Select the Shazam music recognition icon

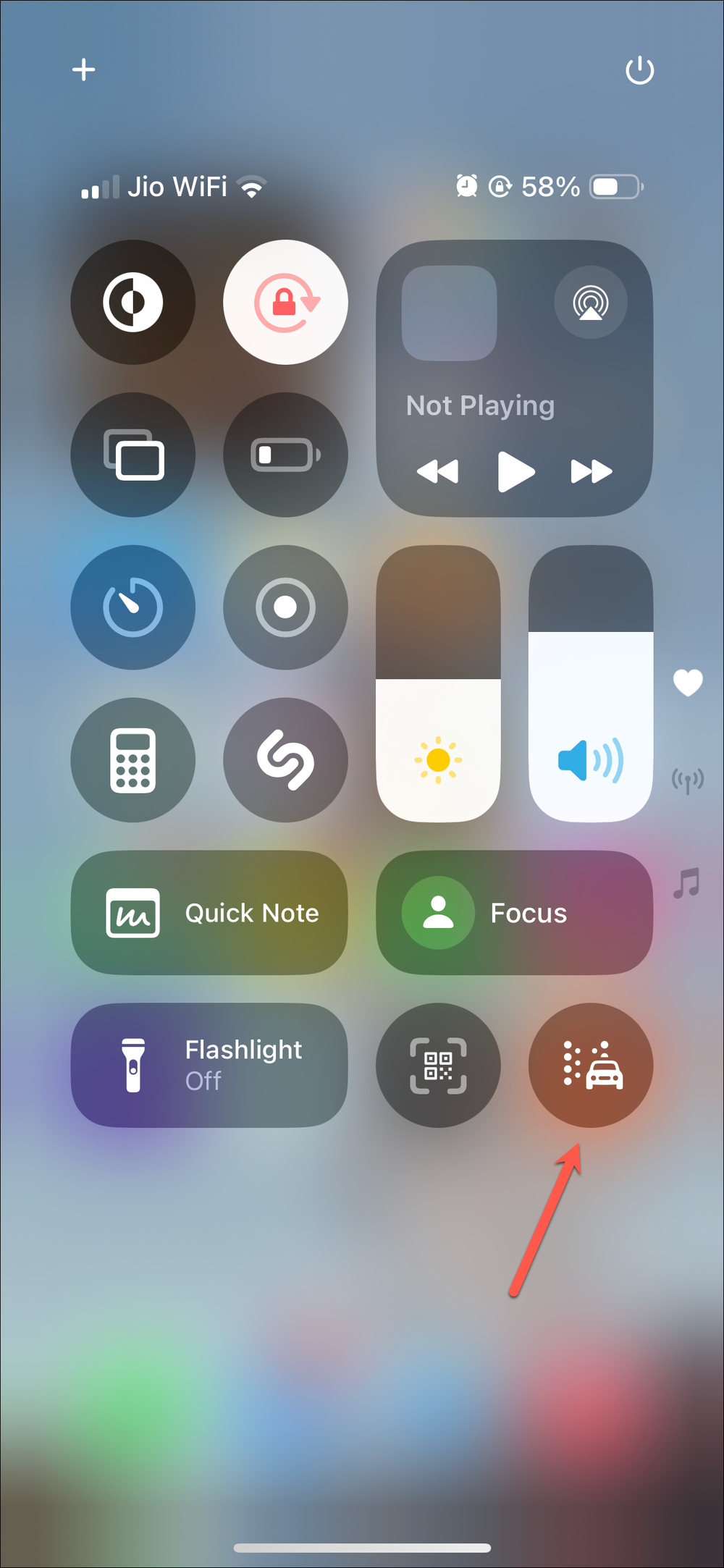(285, 759)
